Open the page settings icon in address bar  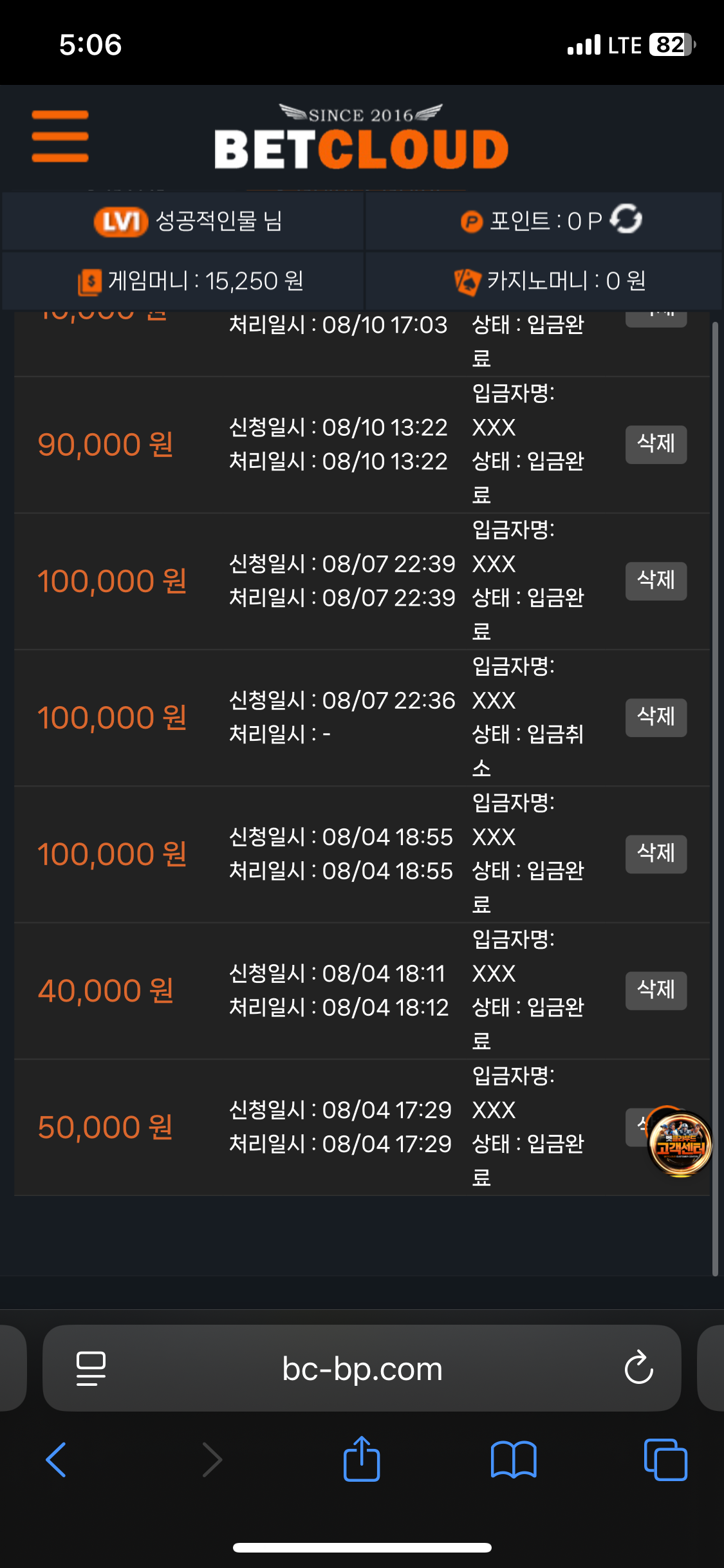tap(91, 1368)
